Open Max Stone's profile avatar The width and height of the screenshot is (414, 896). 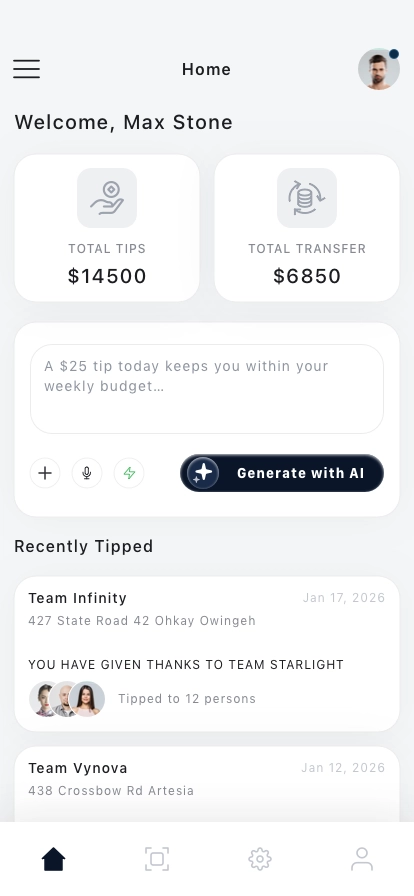tap(379, 69)
